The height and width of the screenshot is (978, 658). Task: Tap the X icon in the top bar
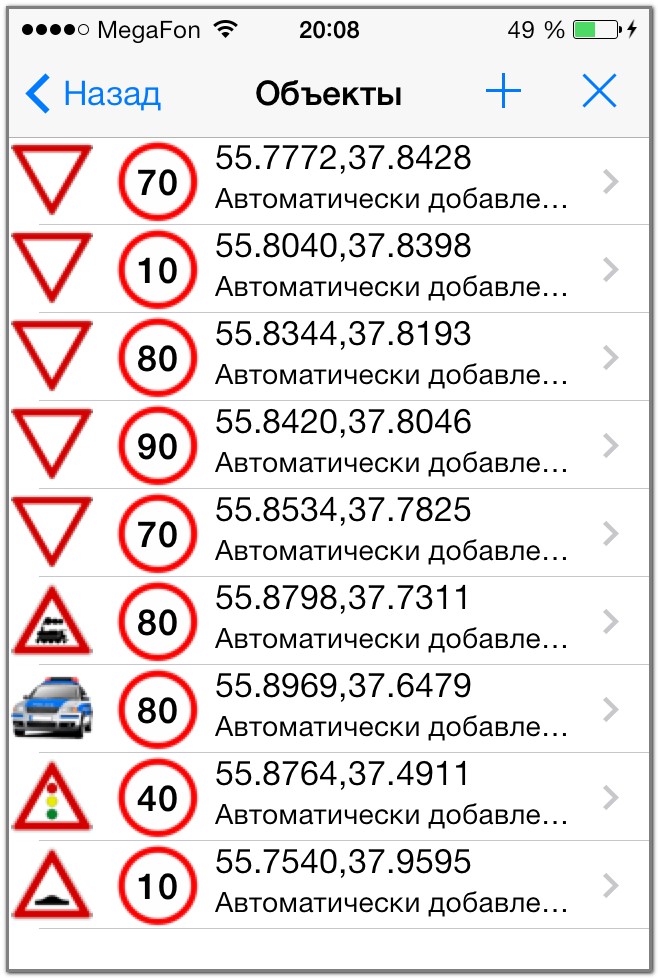click(599, 93)
